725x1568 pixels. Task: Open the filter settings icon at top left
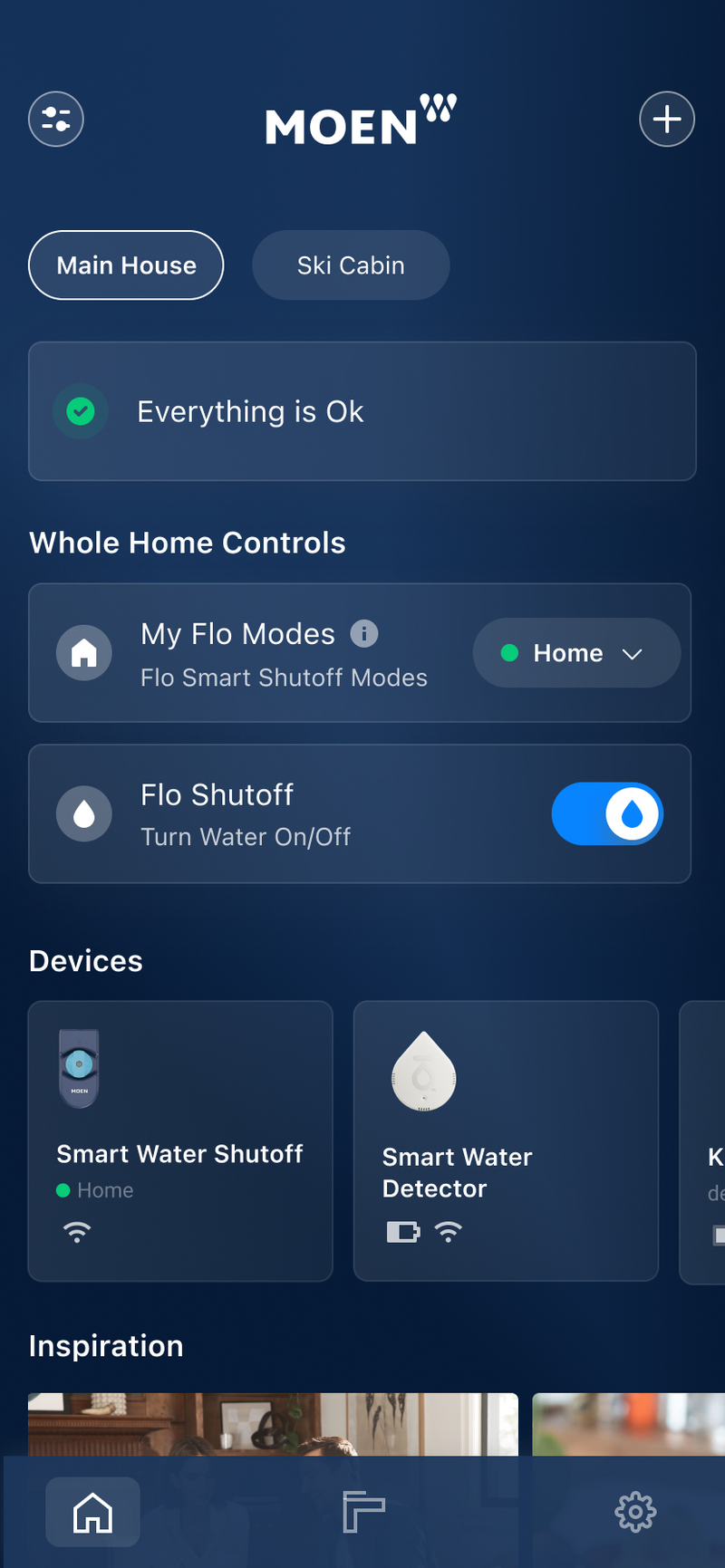coord(55,119)
